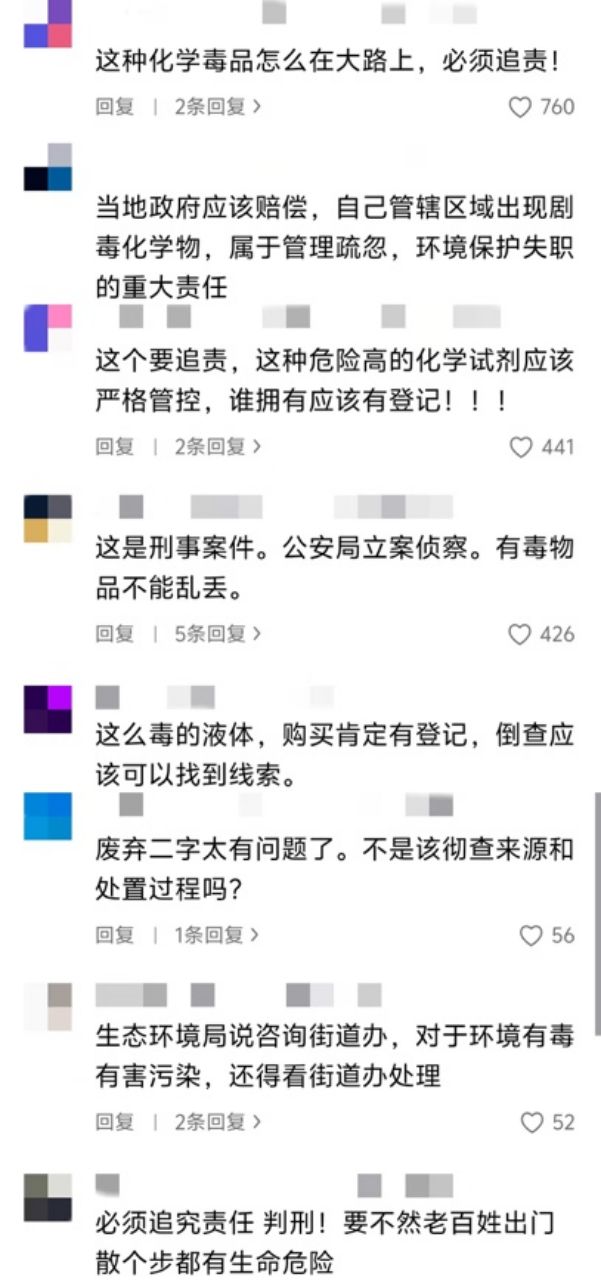Expand the 1条回复 thread

click(x=217, y=935)
